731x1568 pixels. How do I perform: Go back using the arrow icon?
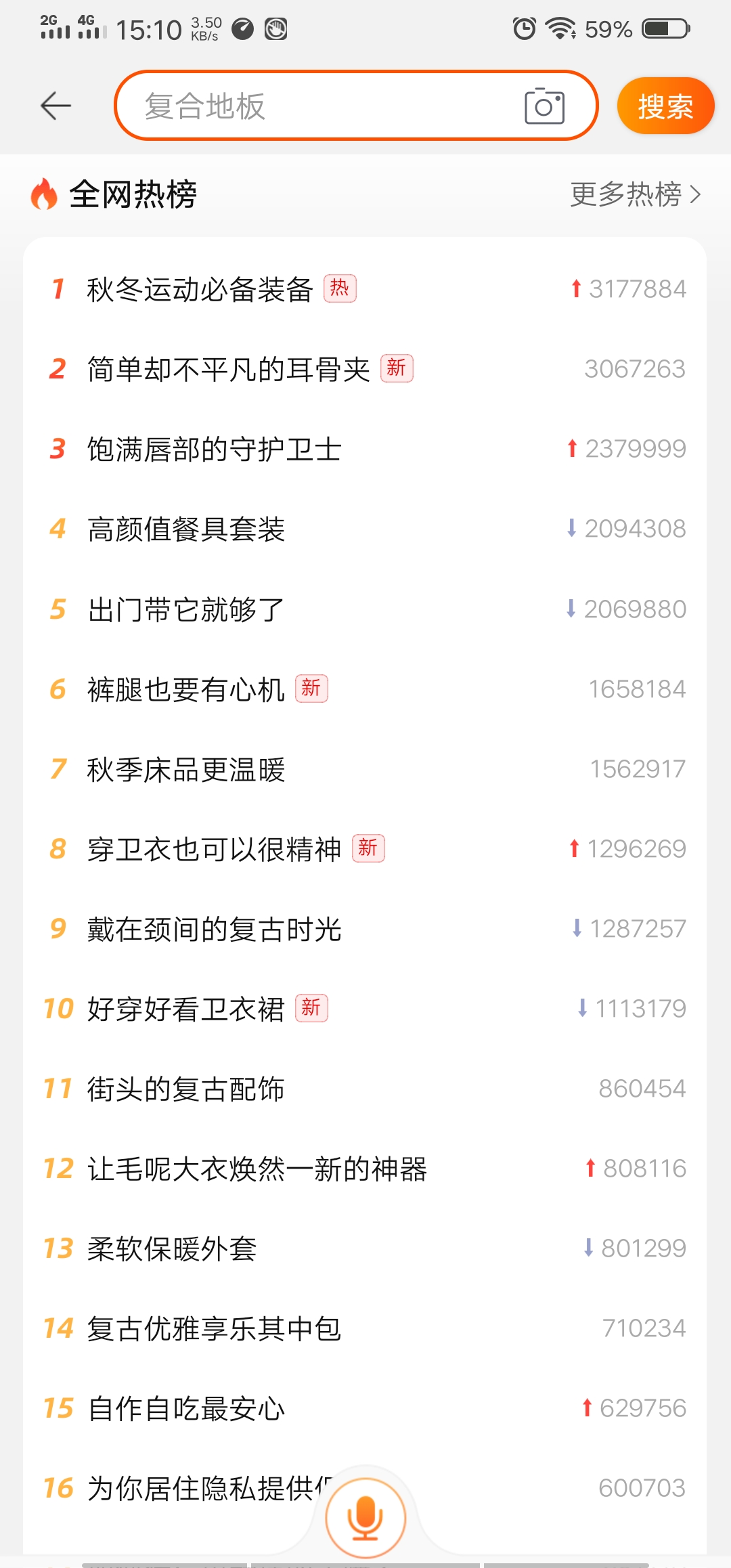pos(56,106)
